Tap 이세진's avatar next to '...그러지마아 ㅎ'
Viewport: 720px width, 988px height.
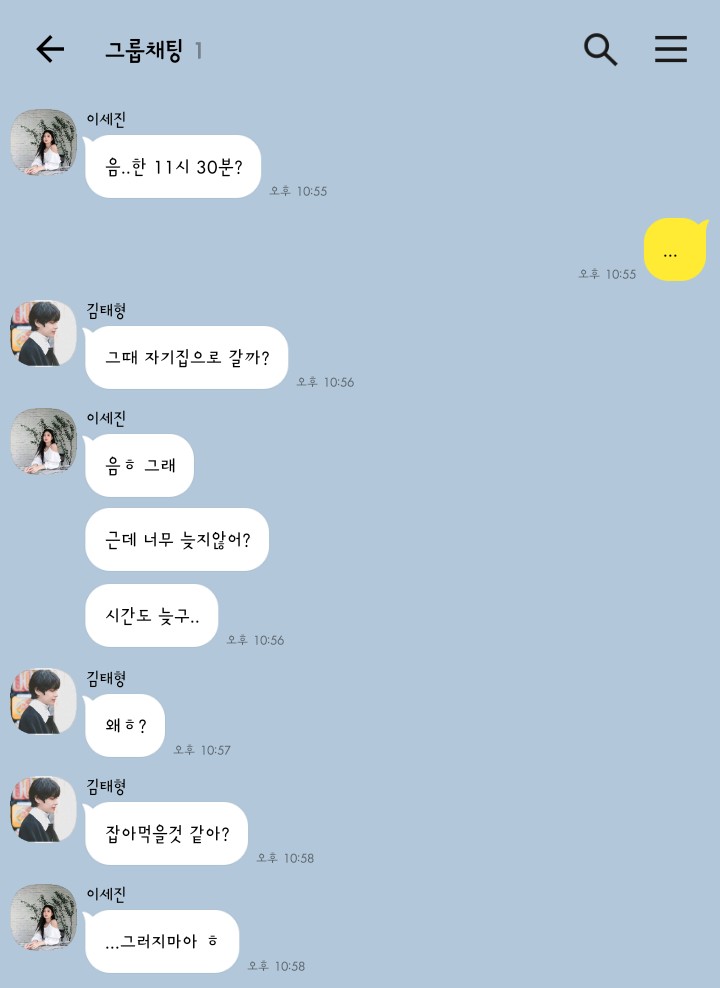pos(44,916)
